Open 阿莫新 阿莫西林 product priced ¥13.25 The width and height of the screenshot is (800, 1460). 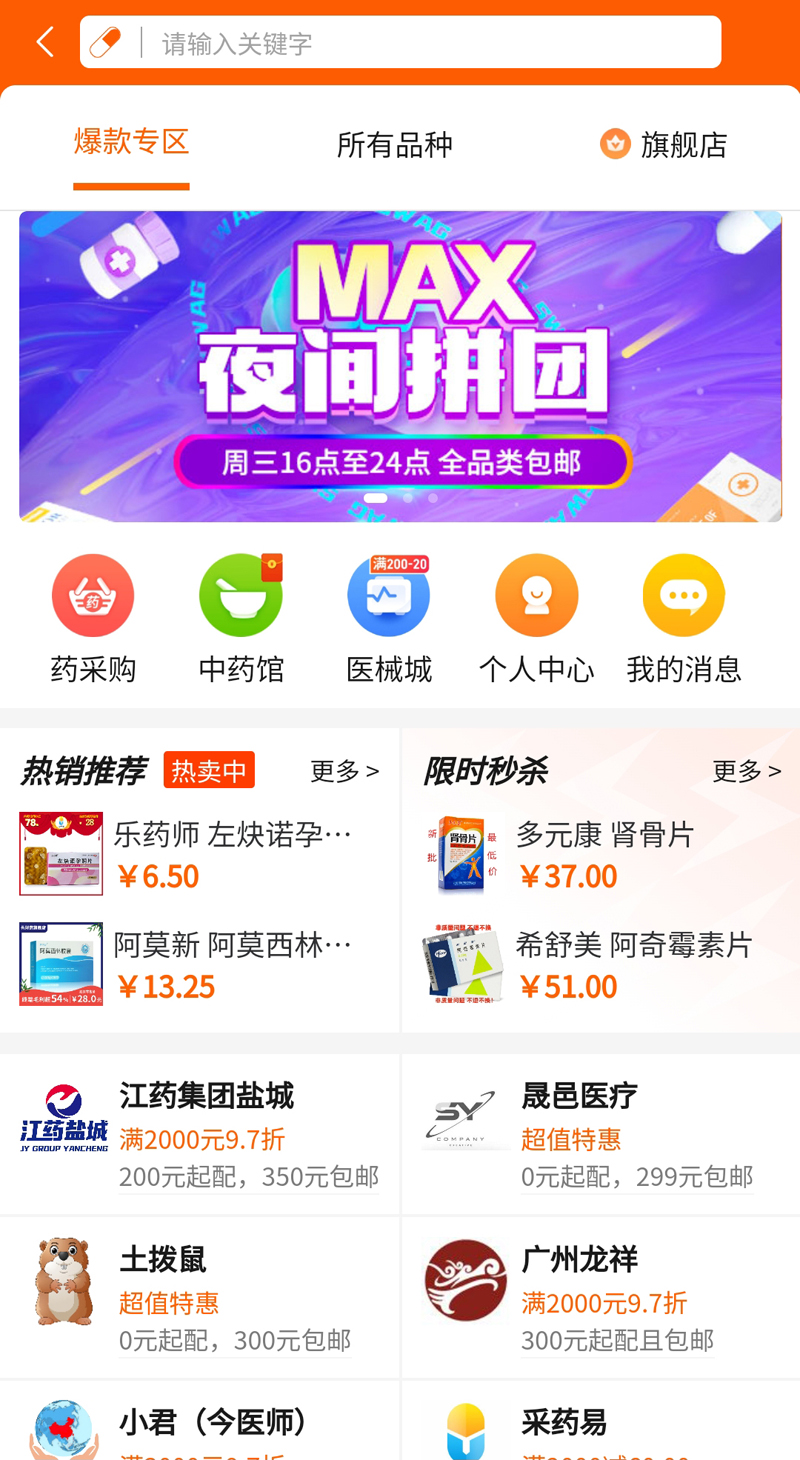pyautogui.click(x=200, y=964)
